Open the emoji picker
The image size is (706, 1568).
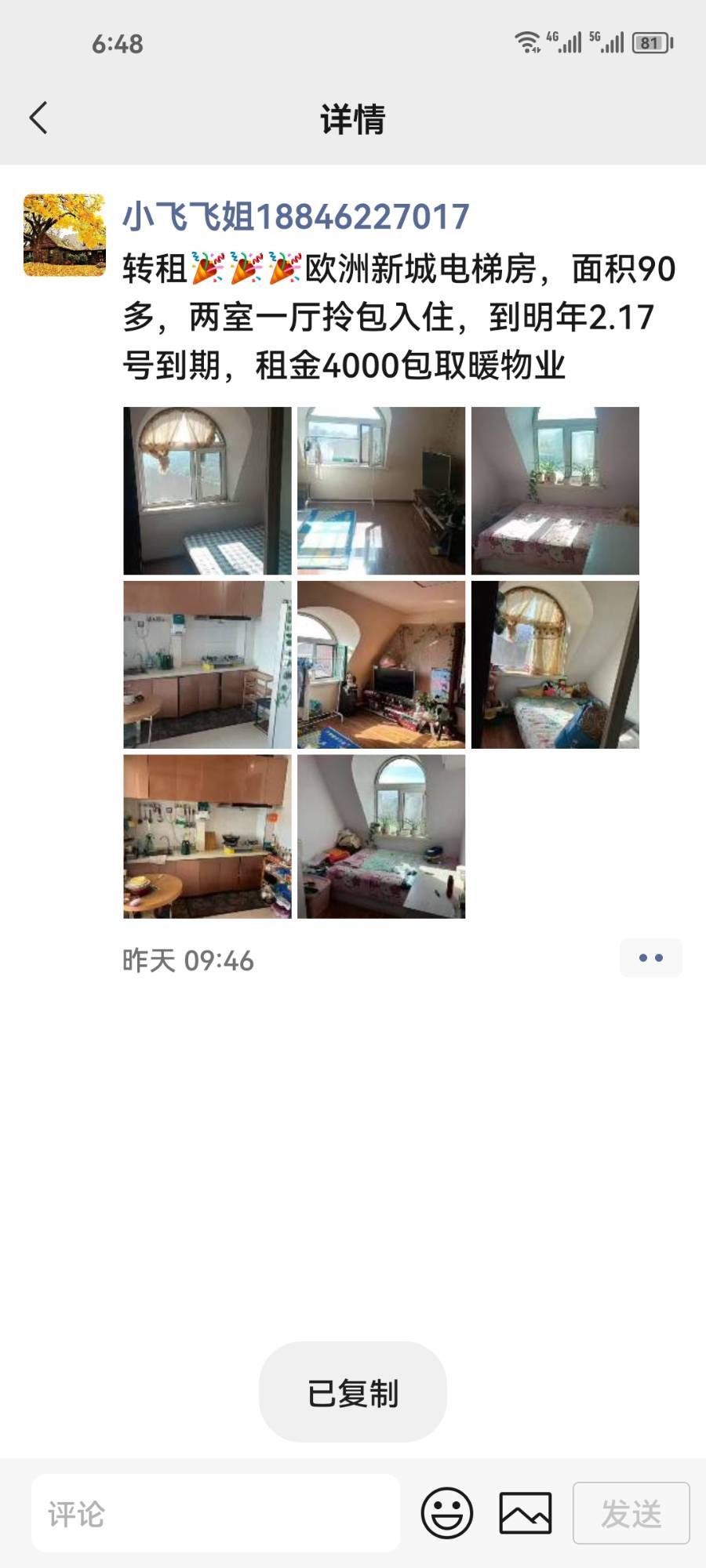pos(447,1513)
